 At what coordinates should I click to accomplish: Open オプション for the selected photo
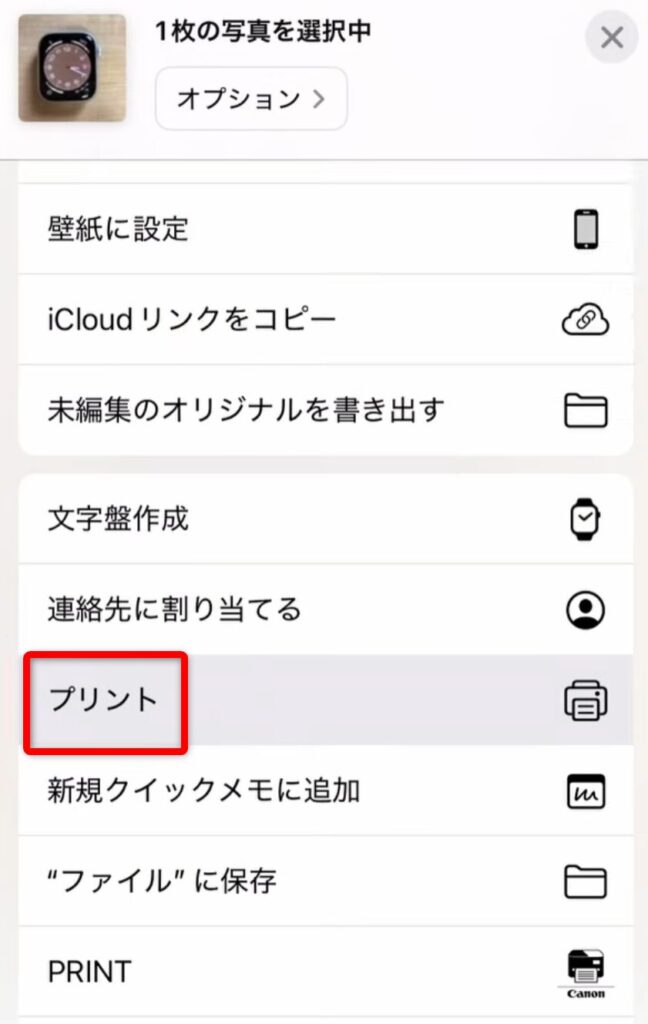[251, 98]
